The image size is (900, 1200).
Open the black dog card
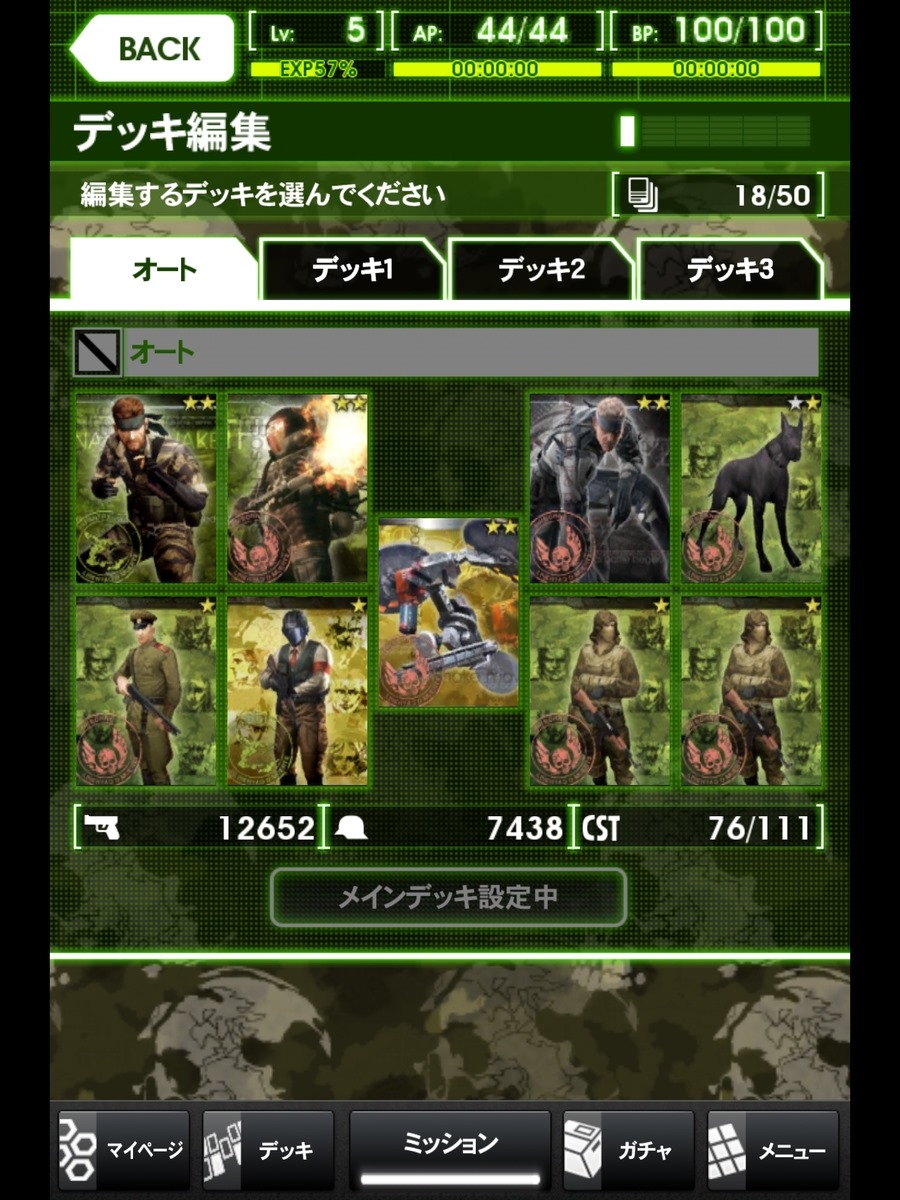tap(752, 489)
